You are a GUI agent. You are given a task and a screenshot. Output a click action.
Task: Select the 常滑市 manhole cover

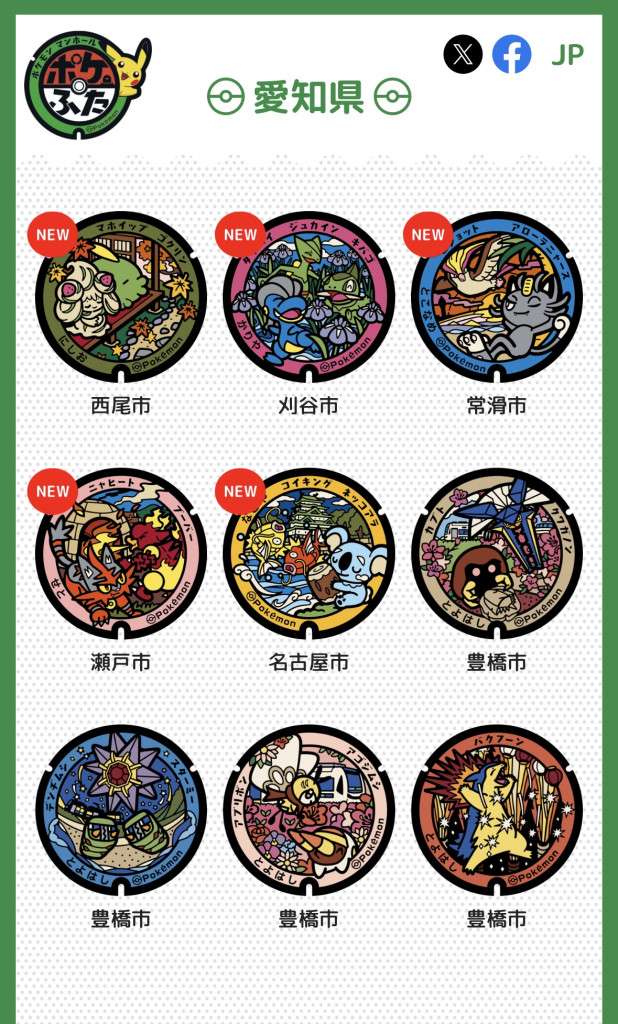(x=496, y=298)
